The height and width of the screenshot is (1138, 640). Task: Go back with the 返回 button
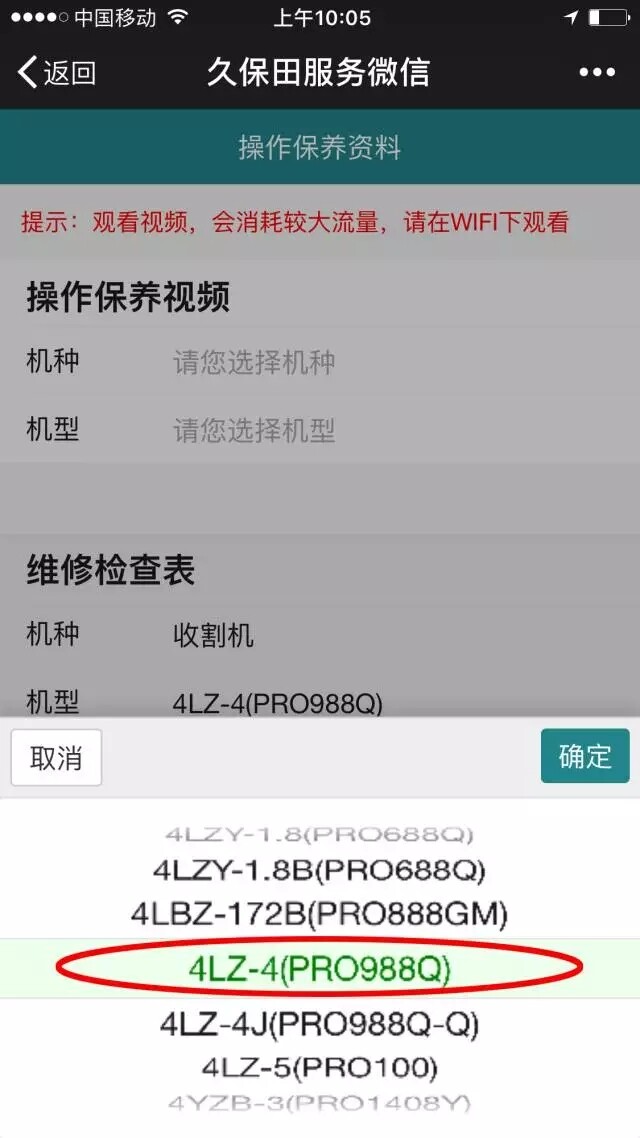tap(57, 72)
